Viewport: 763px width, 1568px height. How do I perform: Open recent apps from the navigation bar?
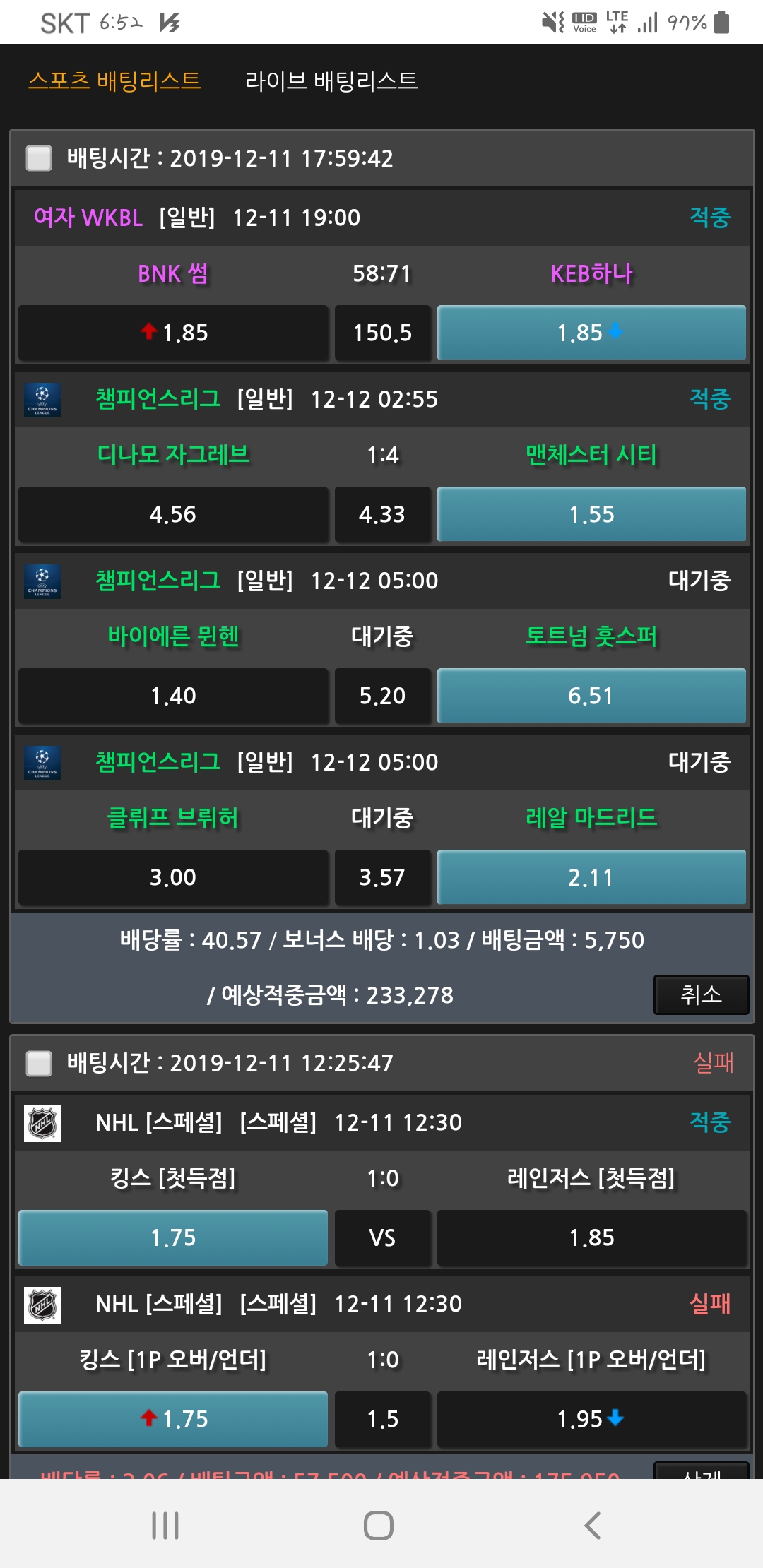coord(165,1526)
